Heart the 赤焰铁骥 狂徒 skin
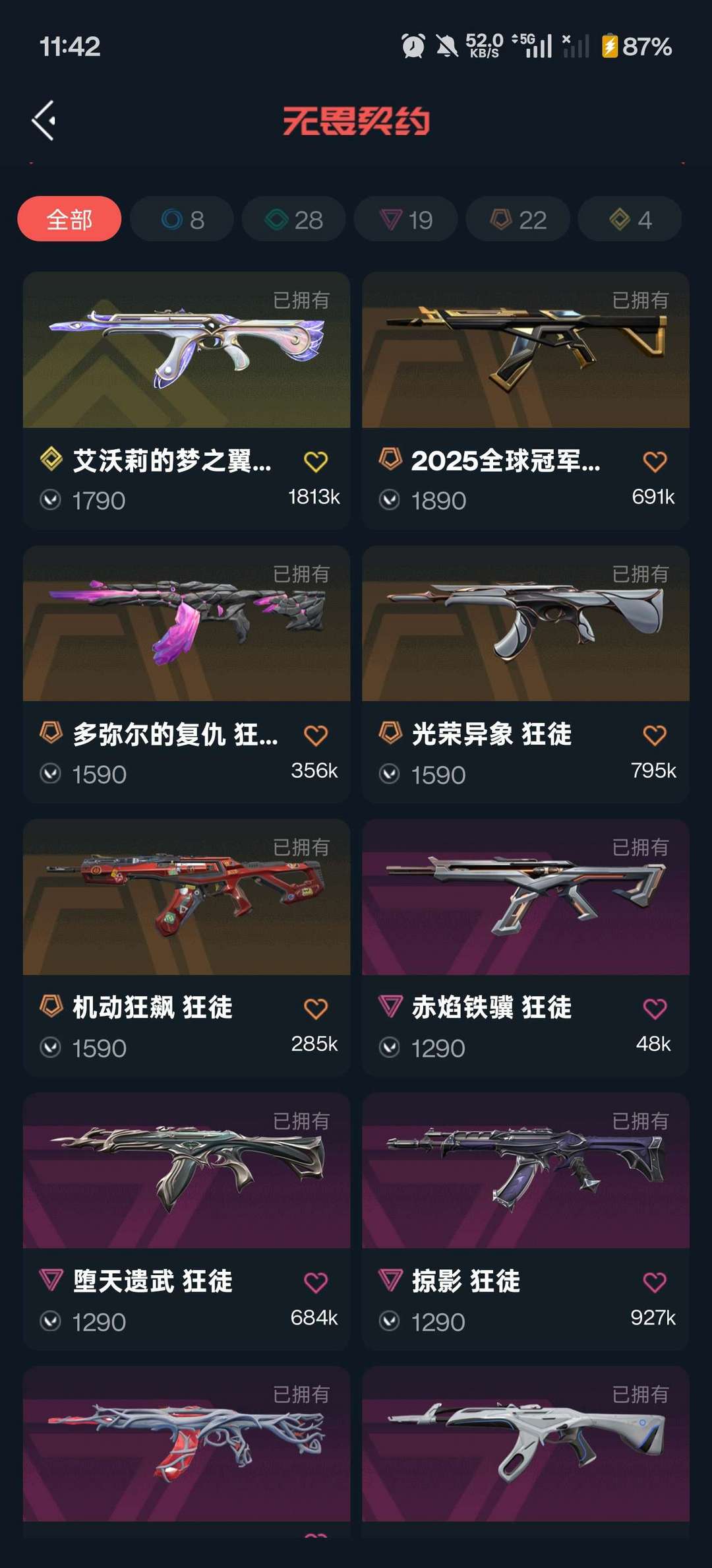Image resolution: width=712 pixels, height=1568 pixels. coord(655,1009)
